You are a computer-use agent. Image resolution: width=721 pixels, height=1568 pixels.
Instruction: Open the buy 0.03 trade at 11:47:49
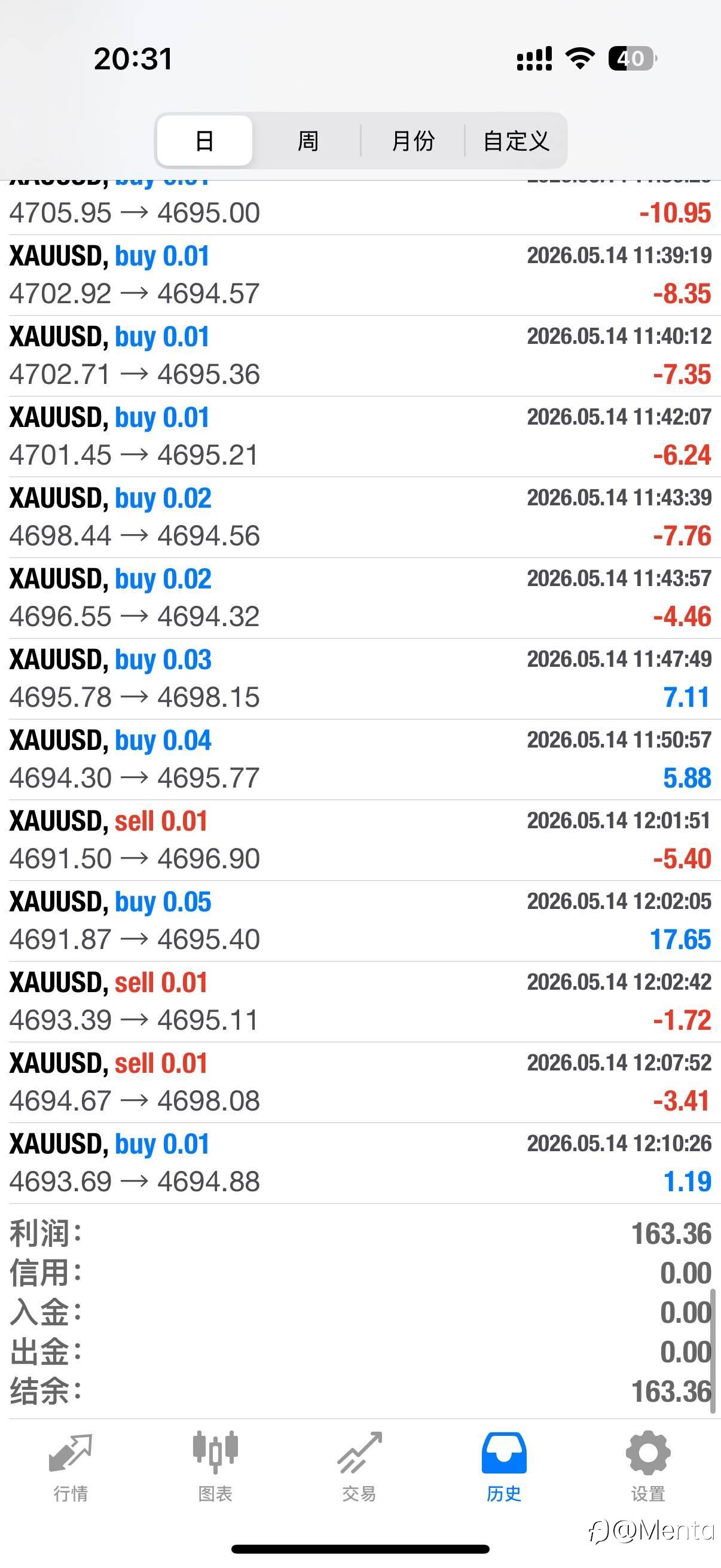click(x=360, y=679)
